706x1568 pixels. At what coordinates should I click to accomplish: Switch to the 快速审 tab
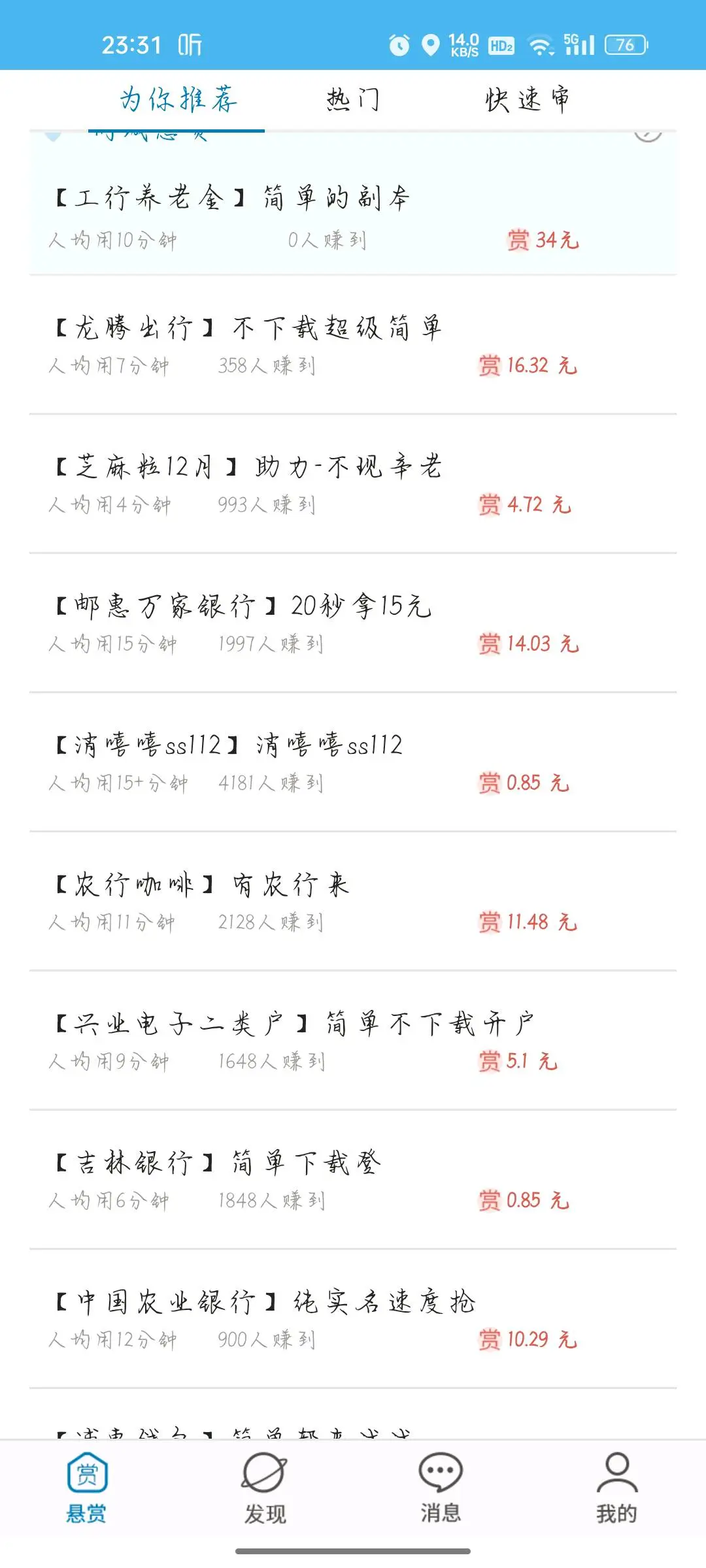[x=527, y=100]
